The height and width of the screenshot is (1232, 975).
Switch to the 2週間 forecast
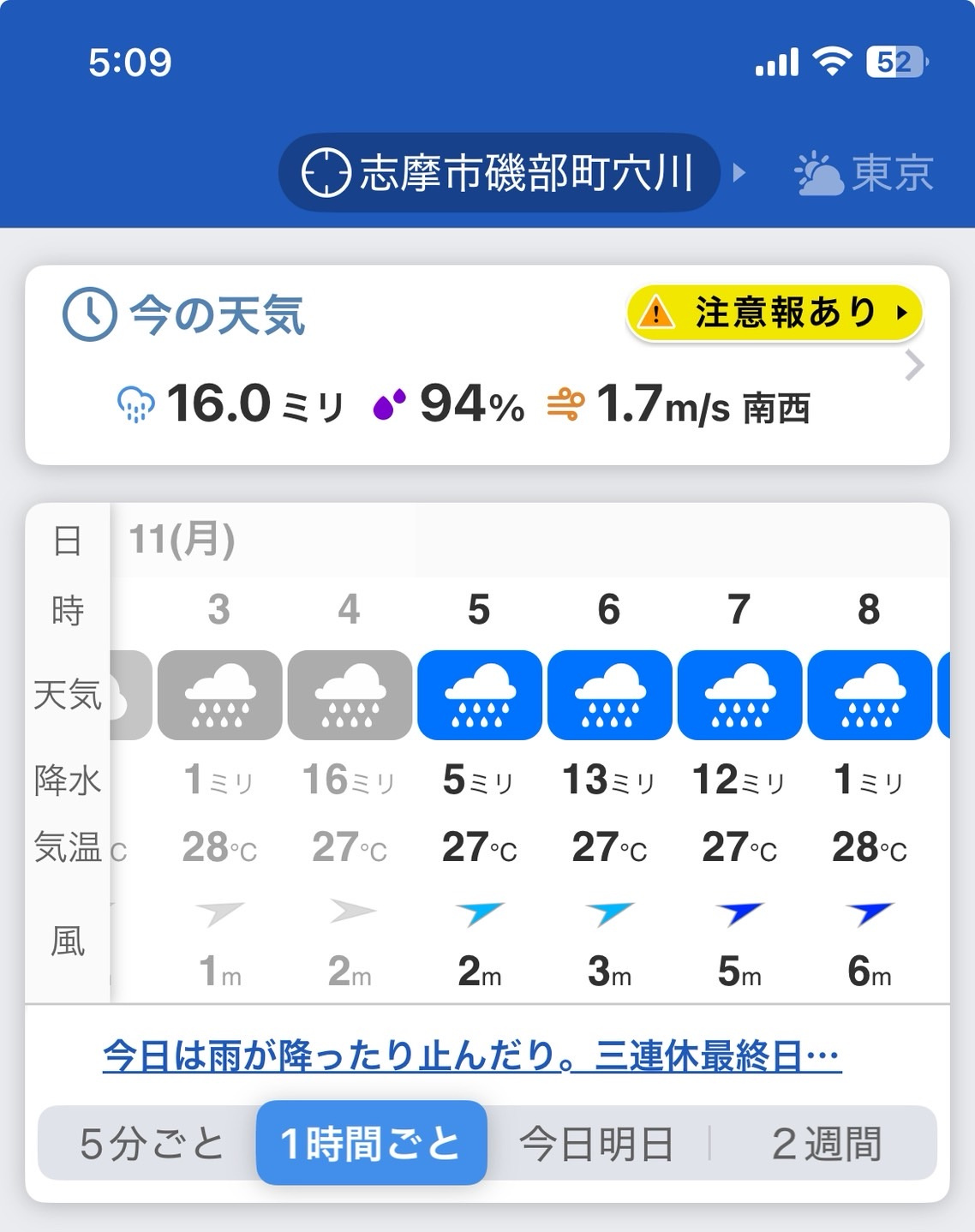click(x=826, y=1144)
